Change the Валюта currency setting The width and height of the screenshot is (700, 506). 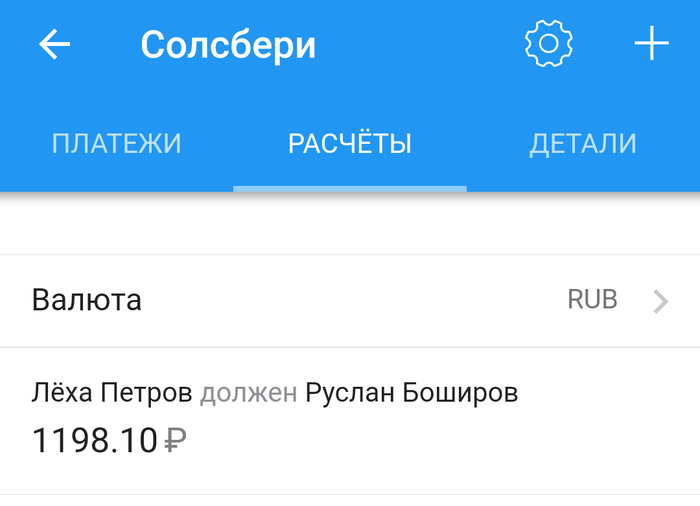(x=350, y=300)
